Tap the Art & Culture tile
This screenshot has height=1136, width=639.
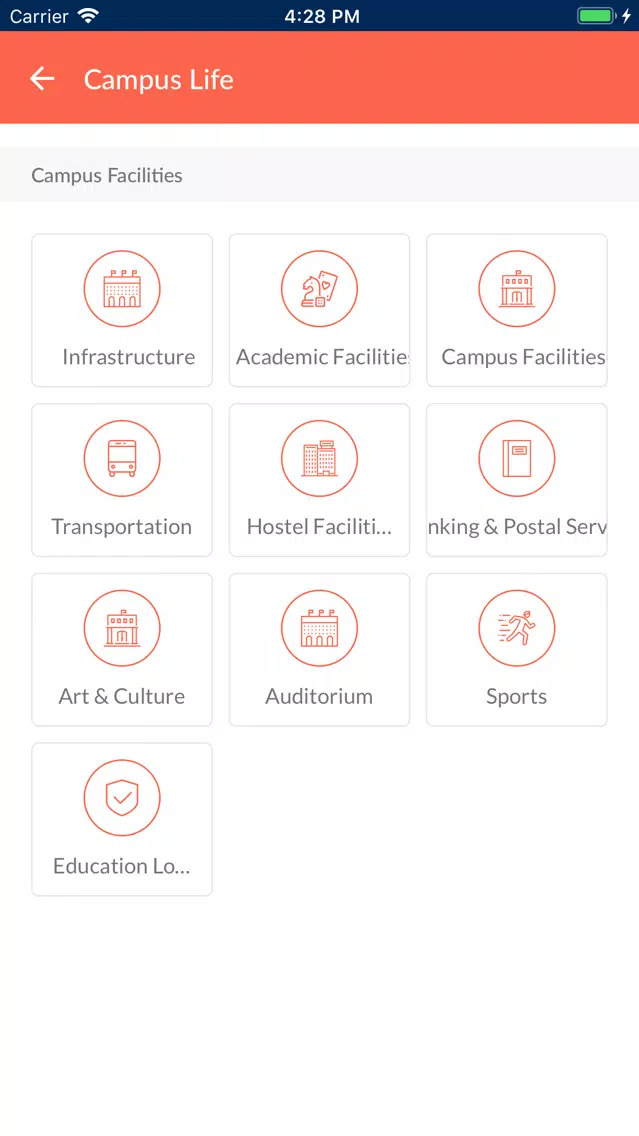[122, 649]
